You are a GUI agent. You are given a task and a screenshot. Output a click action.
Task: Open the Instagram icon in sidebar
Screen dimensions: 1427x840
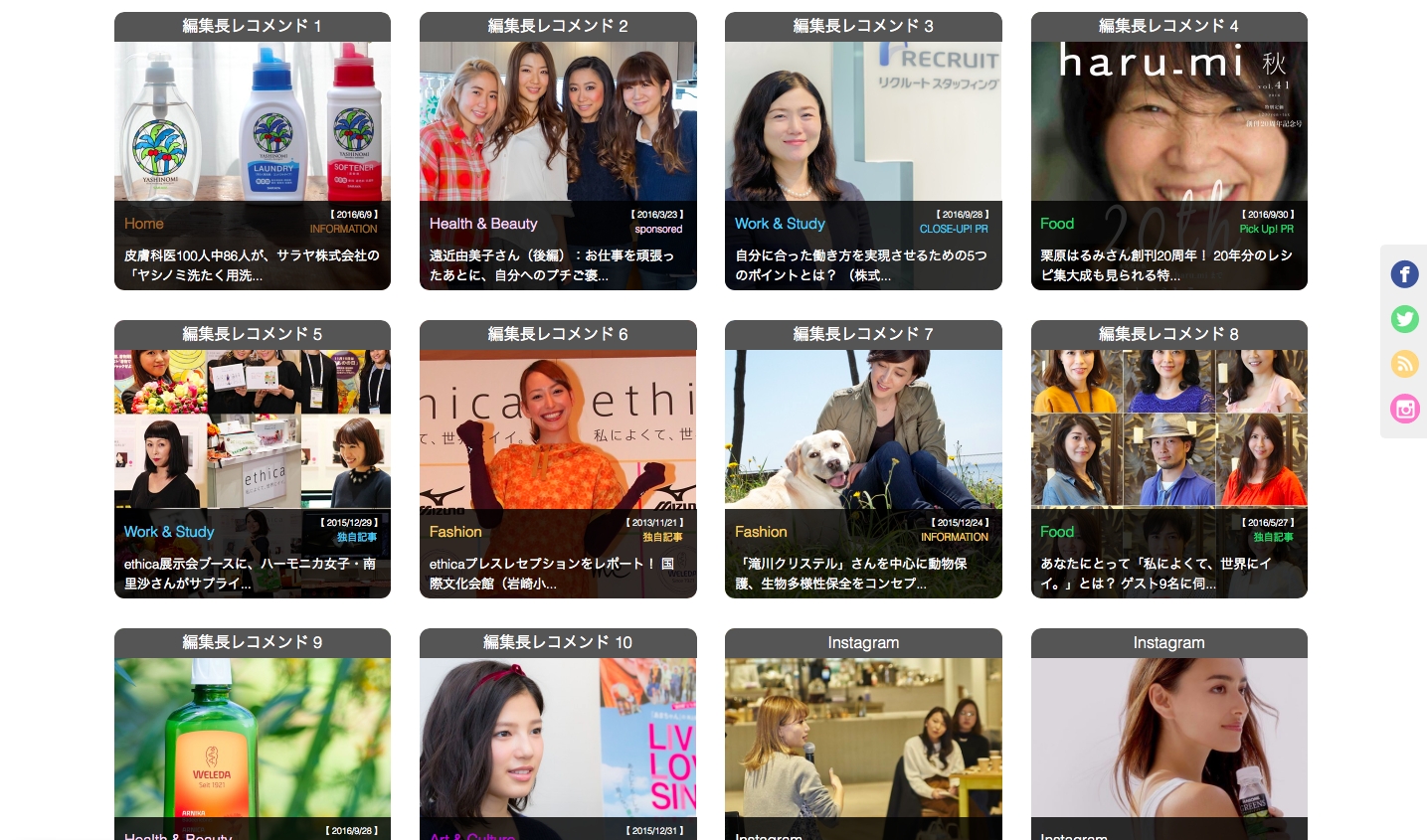coord(1404,409)
